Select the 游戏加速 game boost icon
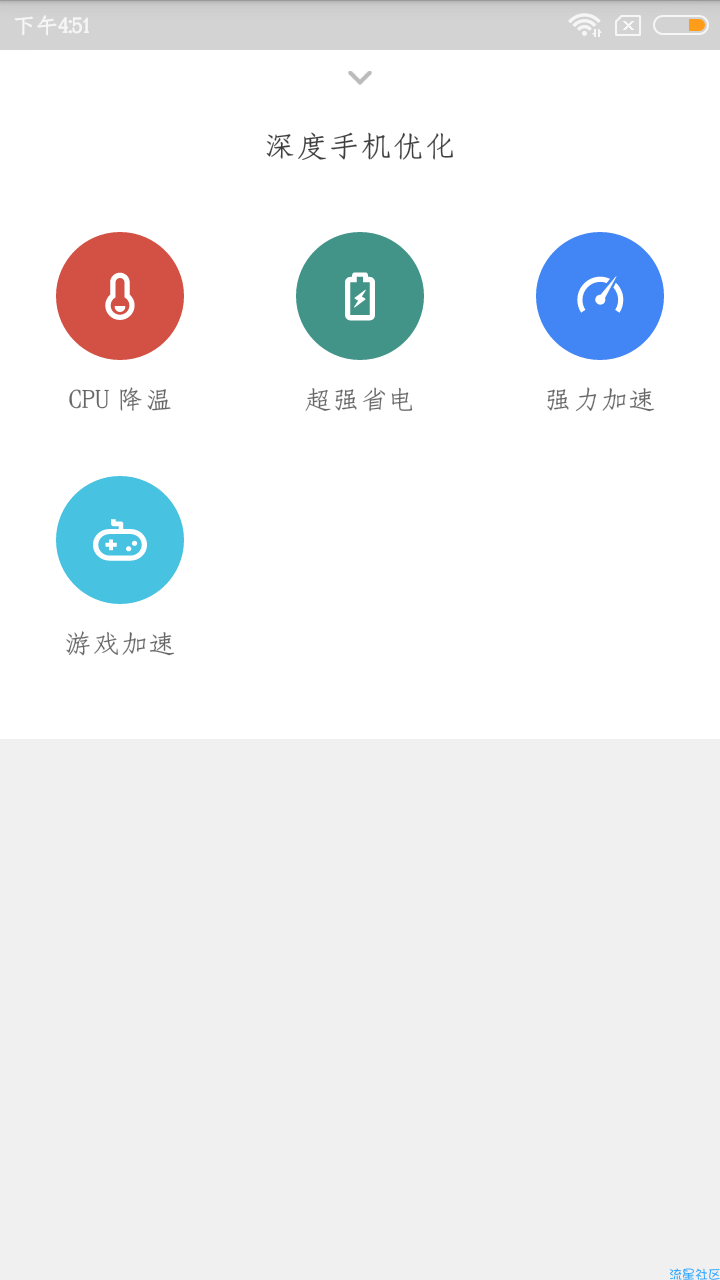720x1280 pixels. (x=120, y=540)
